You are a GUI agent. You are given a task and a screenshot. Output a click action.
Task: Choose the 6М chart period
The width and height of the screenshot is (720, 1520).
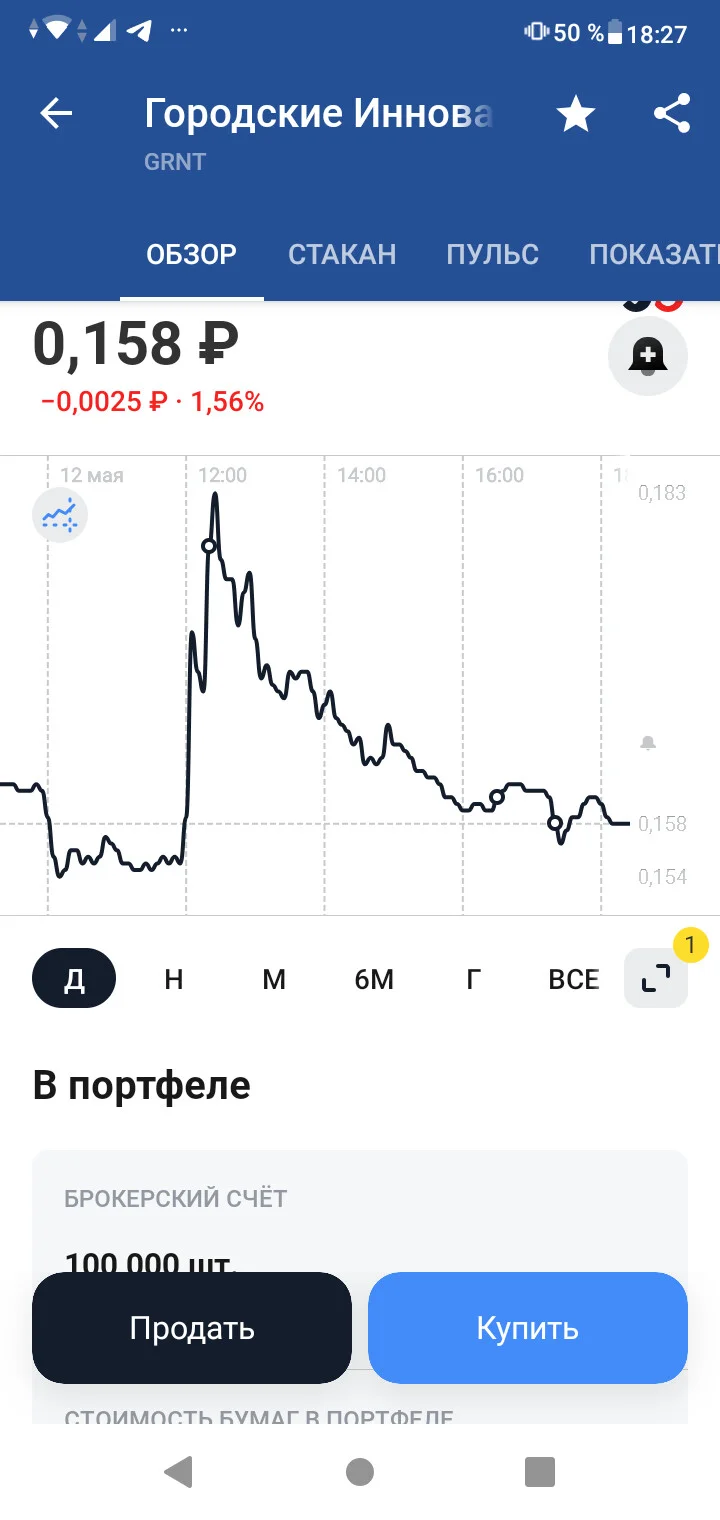coord(374,978)
